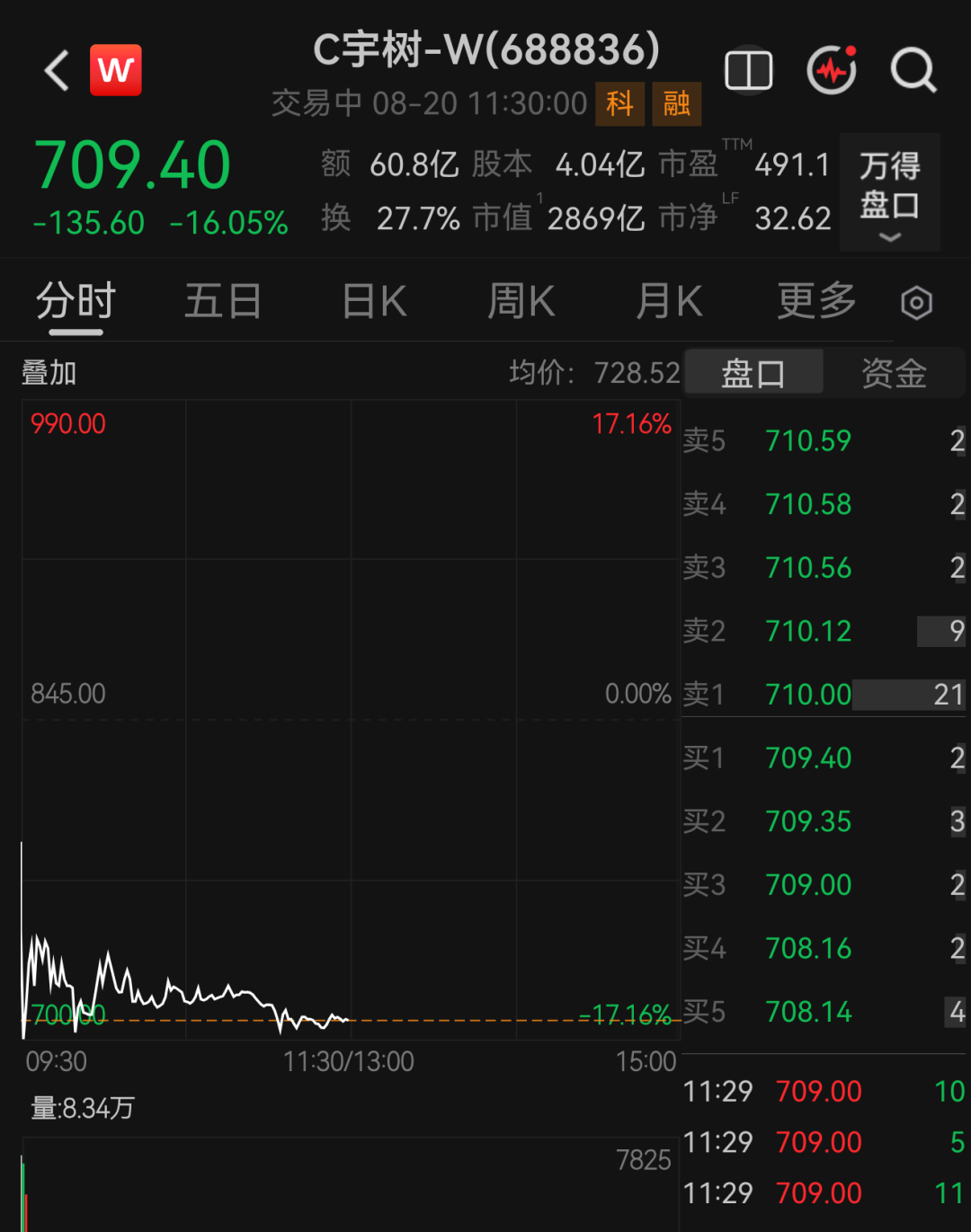
Task: Open chart settings hexagon icon
Action: point(916,303)
